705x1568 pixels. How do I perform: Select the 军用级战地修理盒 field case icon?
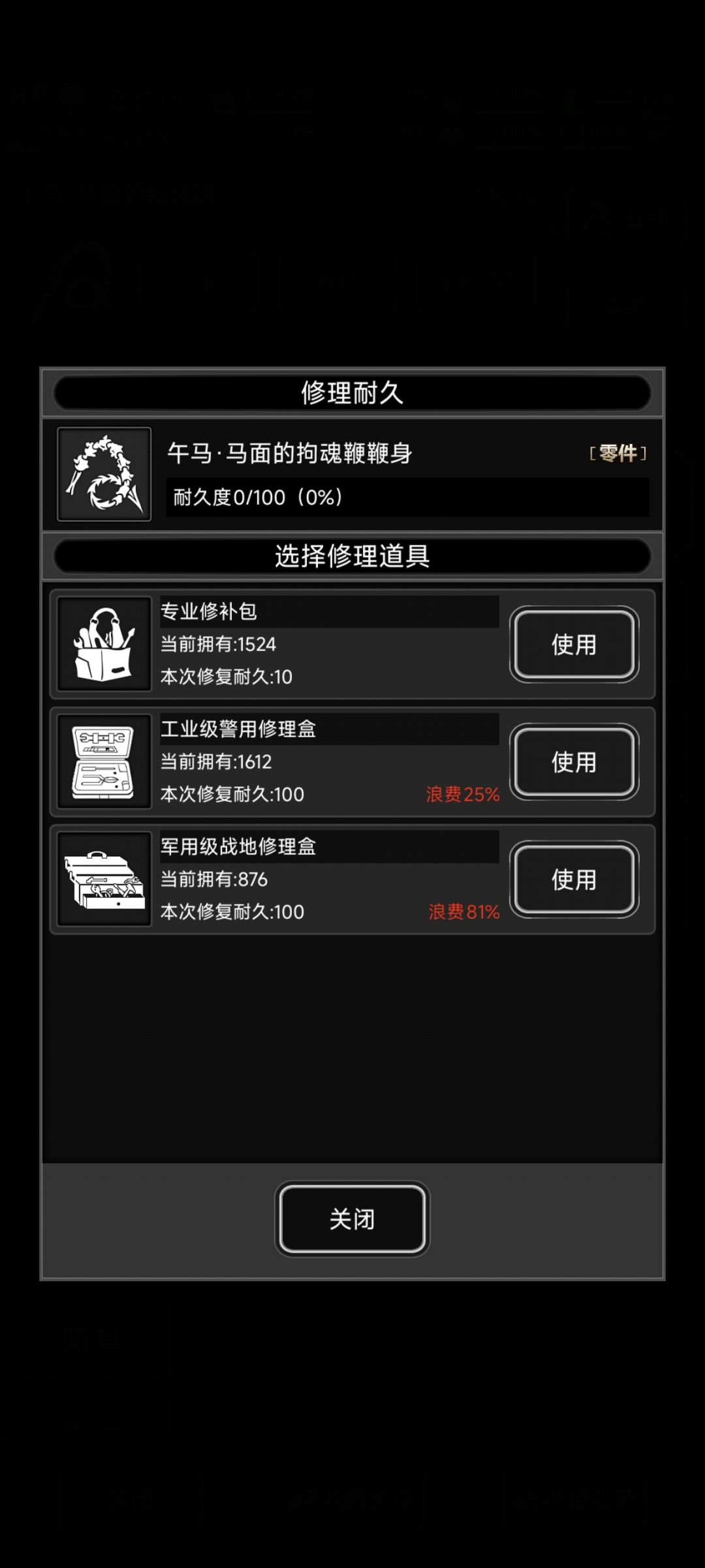(104, 878)
